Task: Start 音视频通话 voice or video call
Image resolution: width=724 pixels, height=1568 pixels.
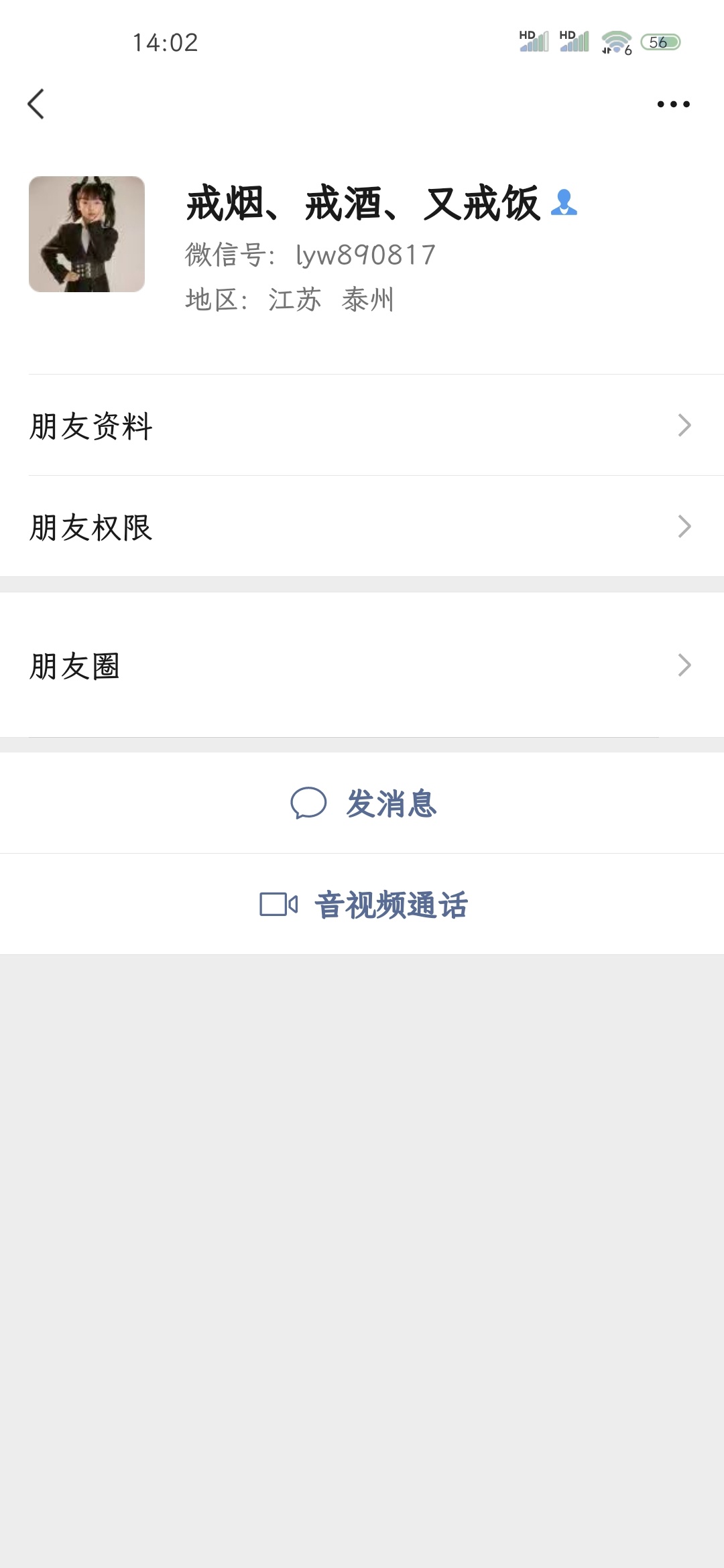Action: point(362,905)
